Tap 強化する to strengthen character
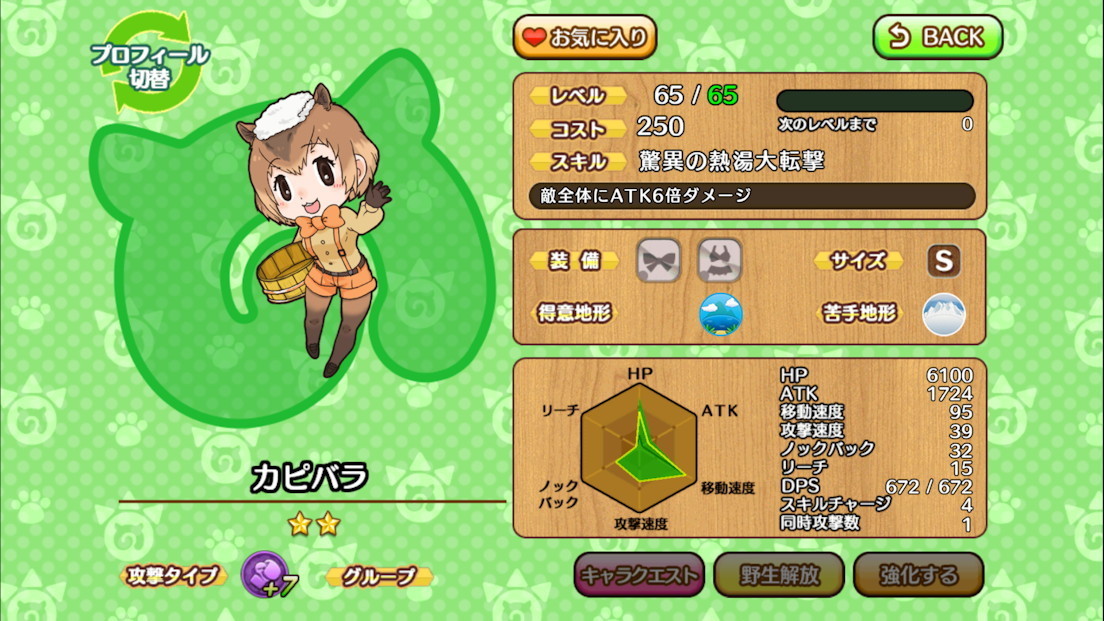The width and height of the screenshot is (1104, 621). coord(918,575)
